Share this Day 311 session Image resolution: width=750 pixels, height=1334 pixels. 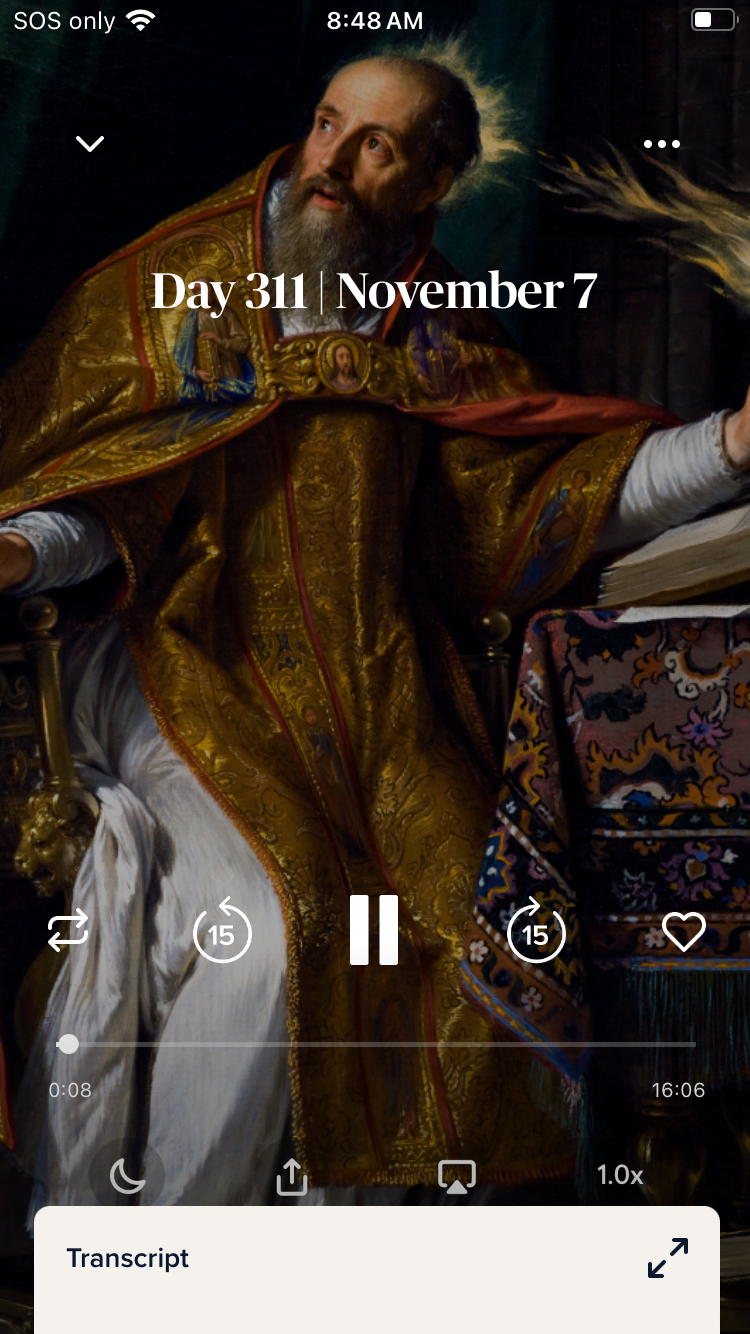point(291,1177)
